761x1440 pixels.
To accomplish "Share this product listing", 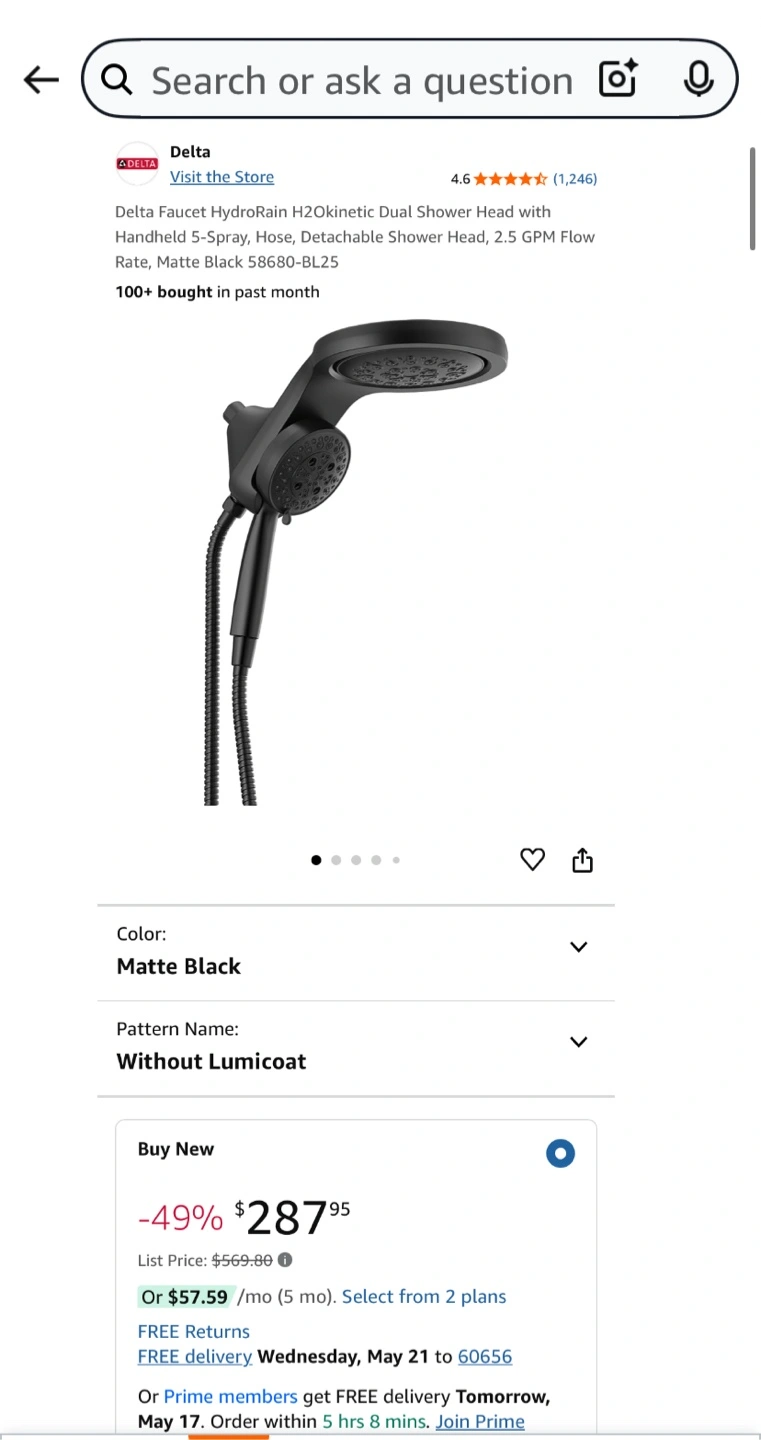I will [583, 860].
